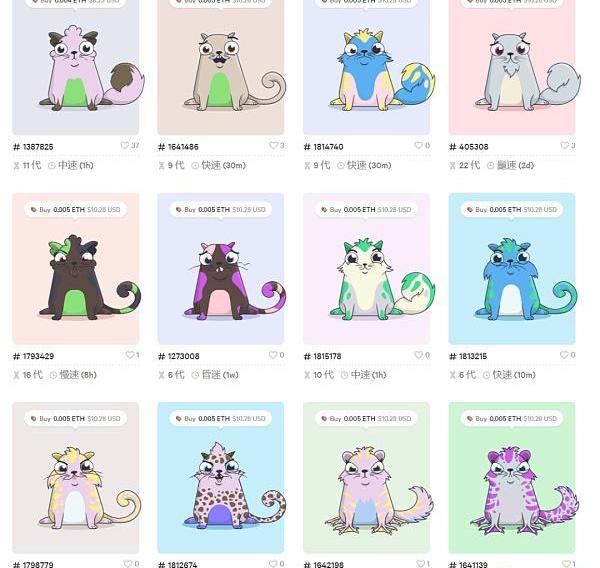The height and width of the screenshot is (568, 600).
Task: Favorite kitty #1813215
Action: (x=564, y=355)
